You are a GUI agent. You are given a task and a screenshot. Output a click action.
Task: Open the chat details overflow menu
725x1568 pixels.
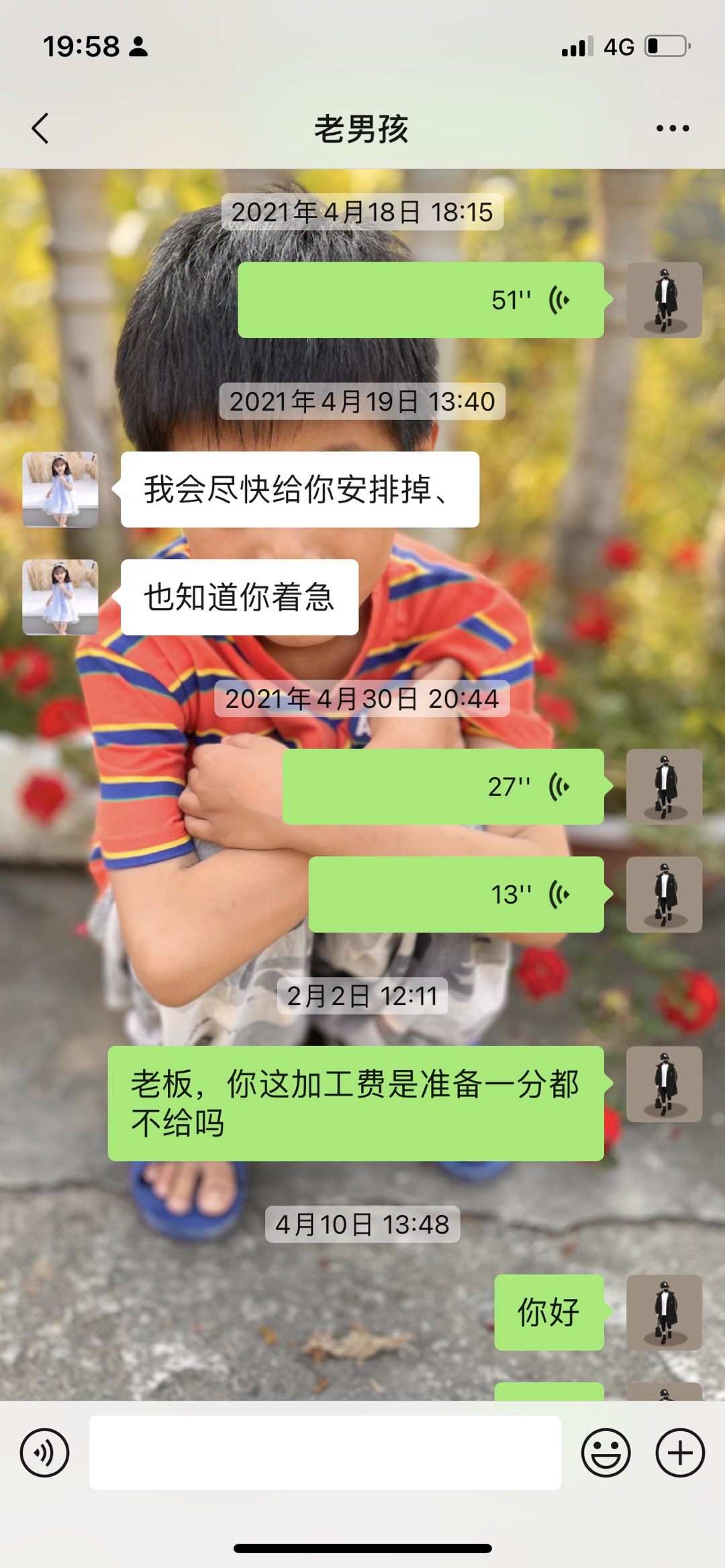672,128
